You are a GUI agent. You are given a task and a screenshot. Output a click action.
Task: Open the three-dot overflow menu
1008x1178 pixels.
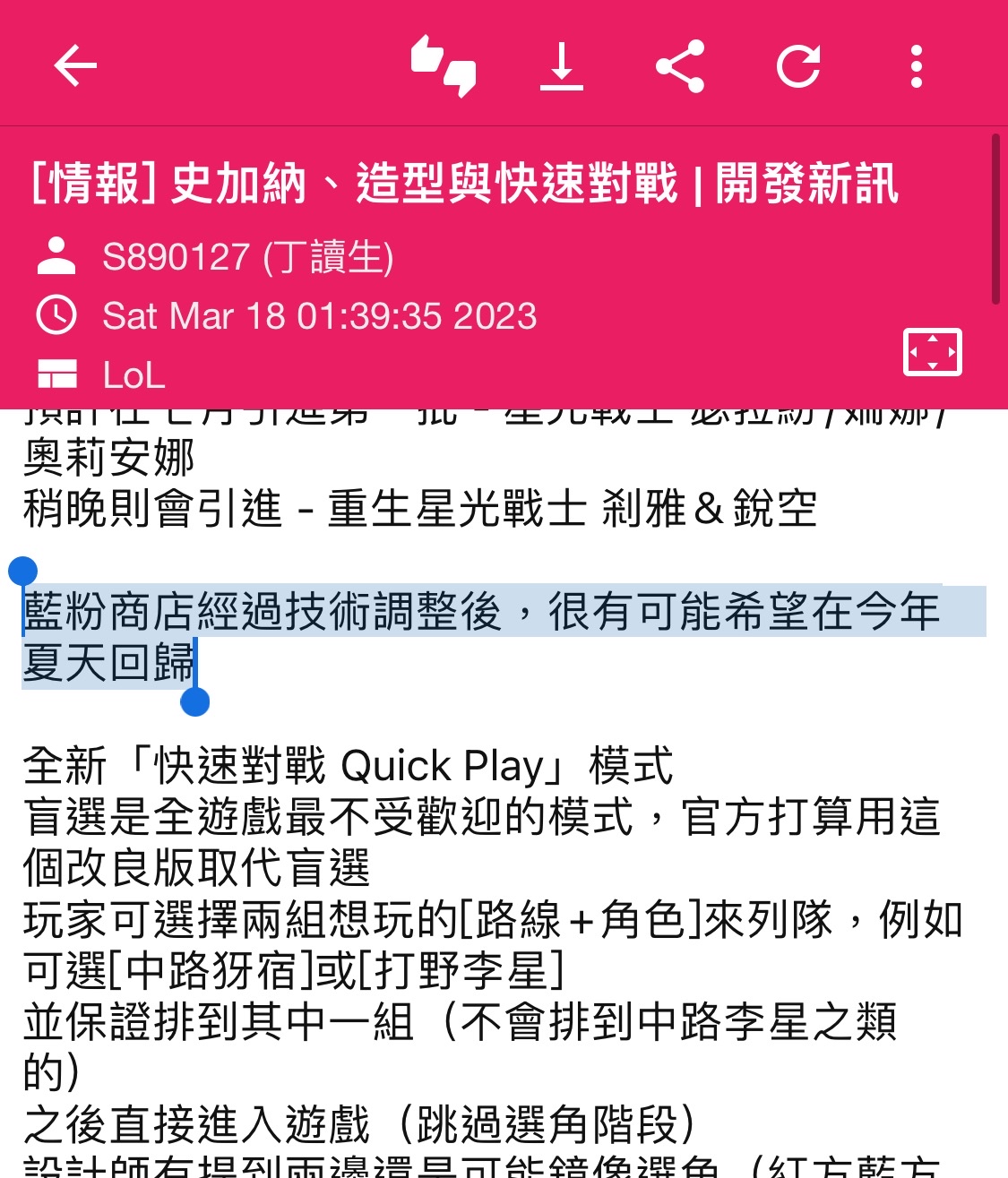point(916,66)
